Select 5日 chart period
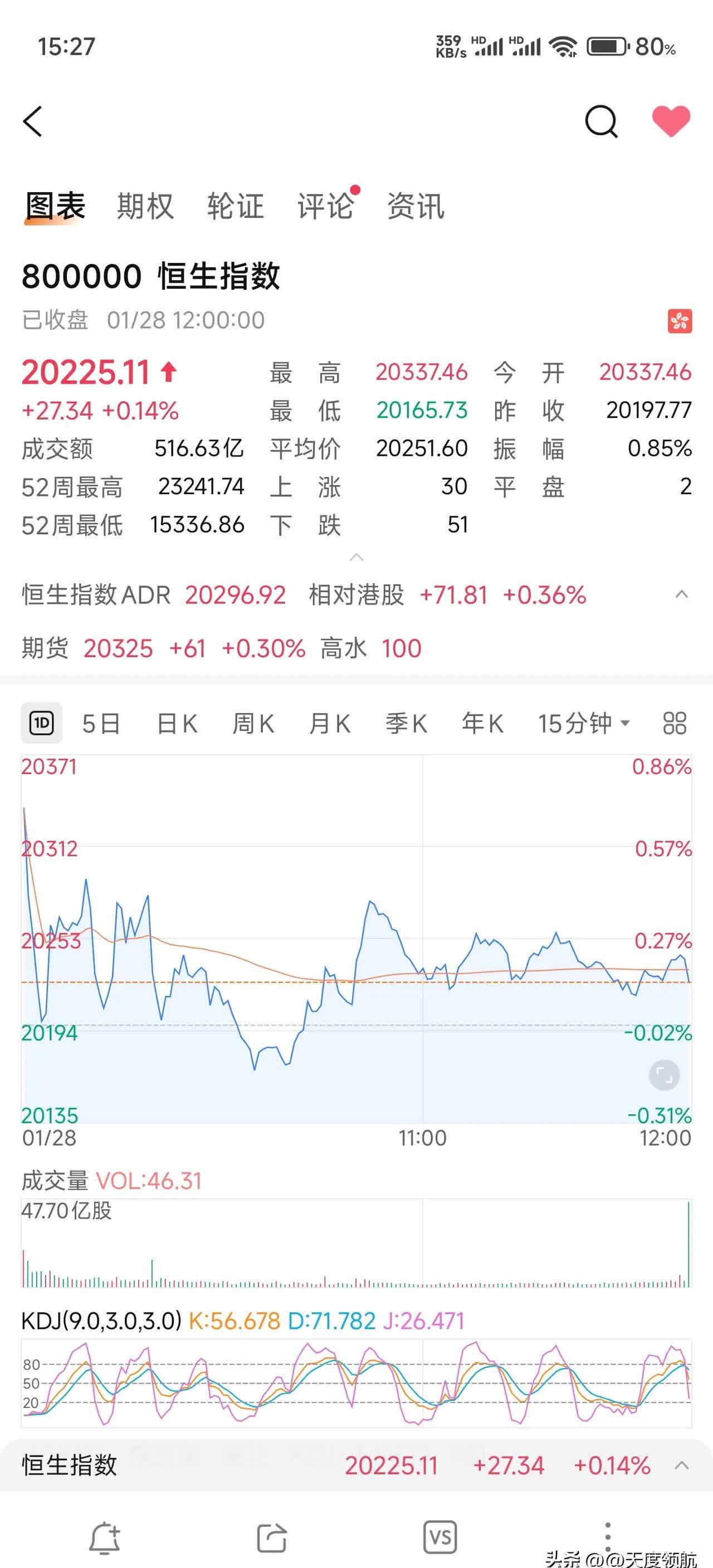The height and width of the screenshot is (1568, 713). click(101, 723)
